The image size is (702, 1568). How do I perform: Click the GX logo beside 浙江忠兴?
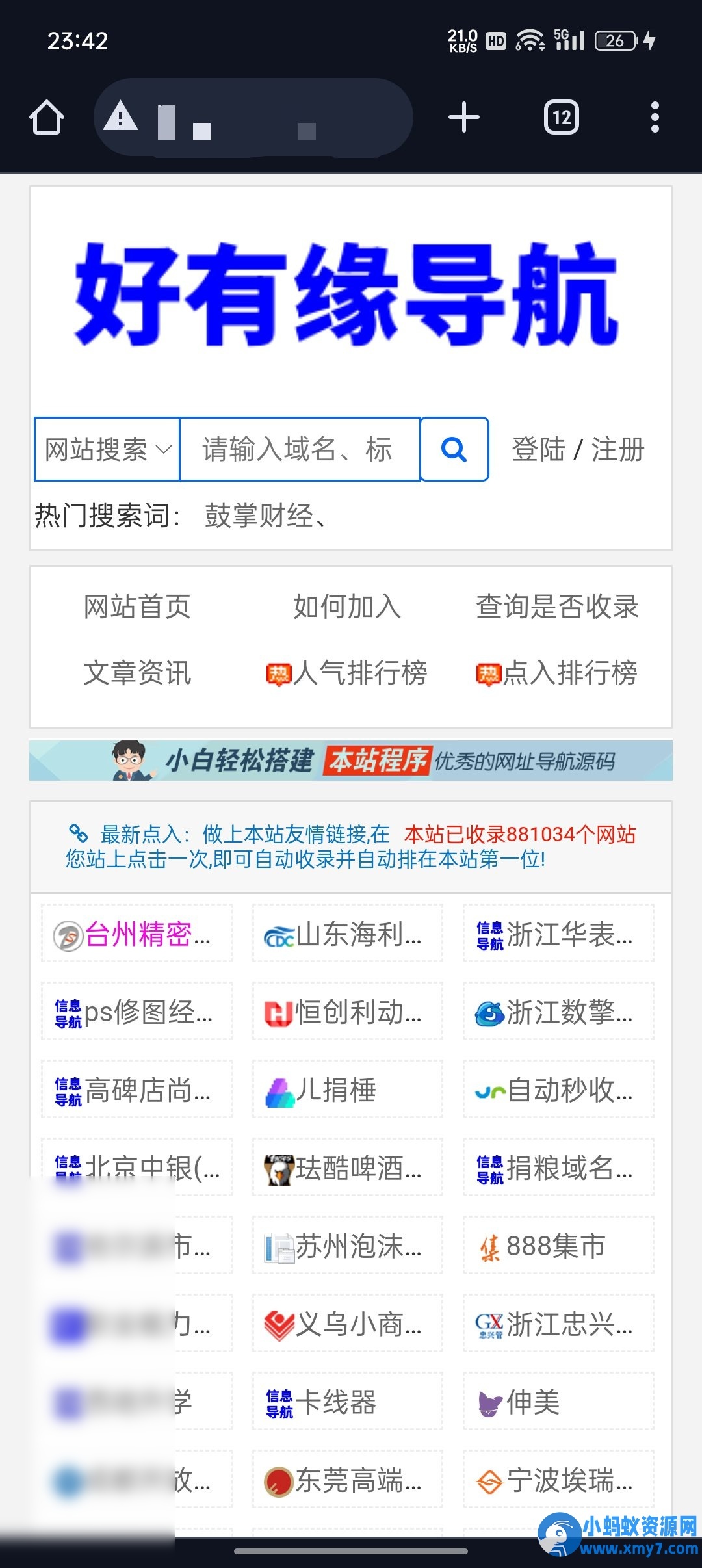tap(489, 1324)
